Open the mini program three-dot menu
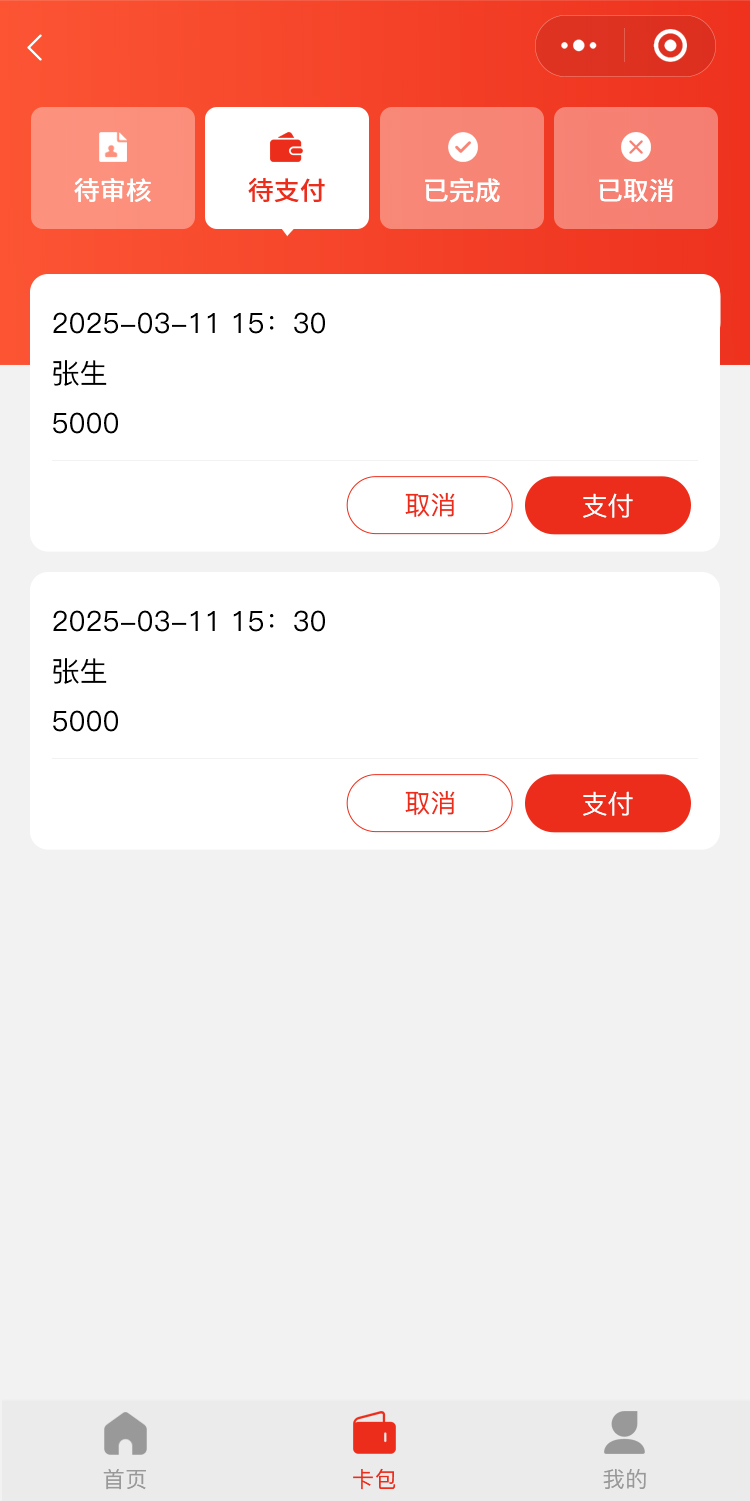The image size is (750, 1501). 579,46
